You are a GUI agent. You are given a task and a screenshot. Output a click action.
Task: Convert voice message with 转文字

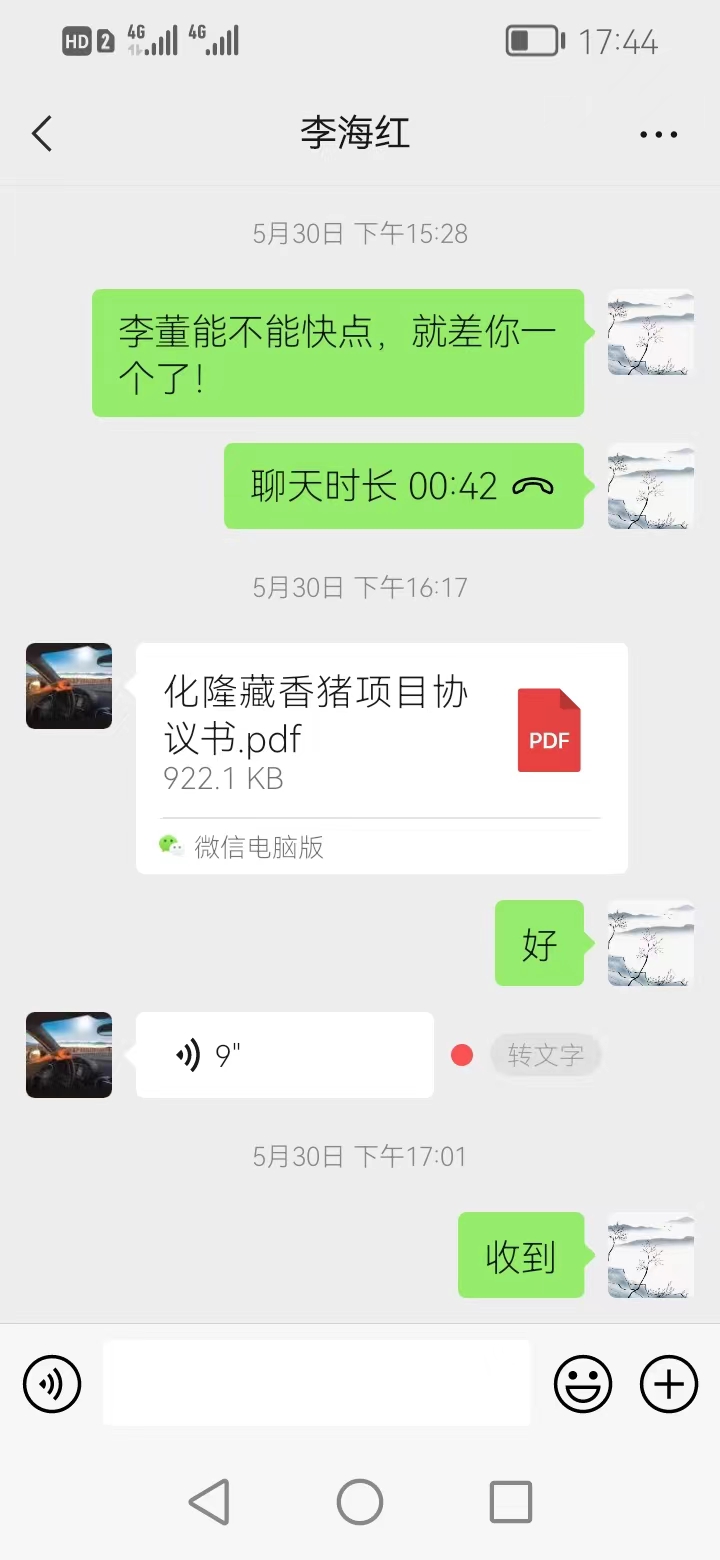(x=545, y=1055)
